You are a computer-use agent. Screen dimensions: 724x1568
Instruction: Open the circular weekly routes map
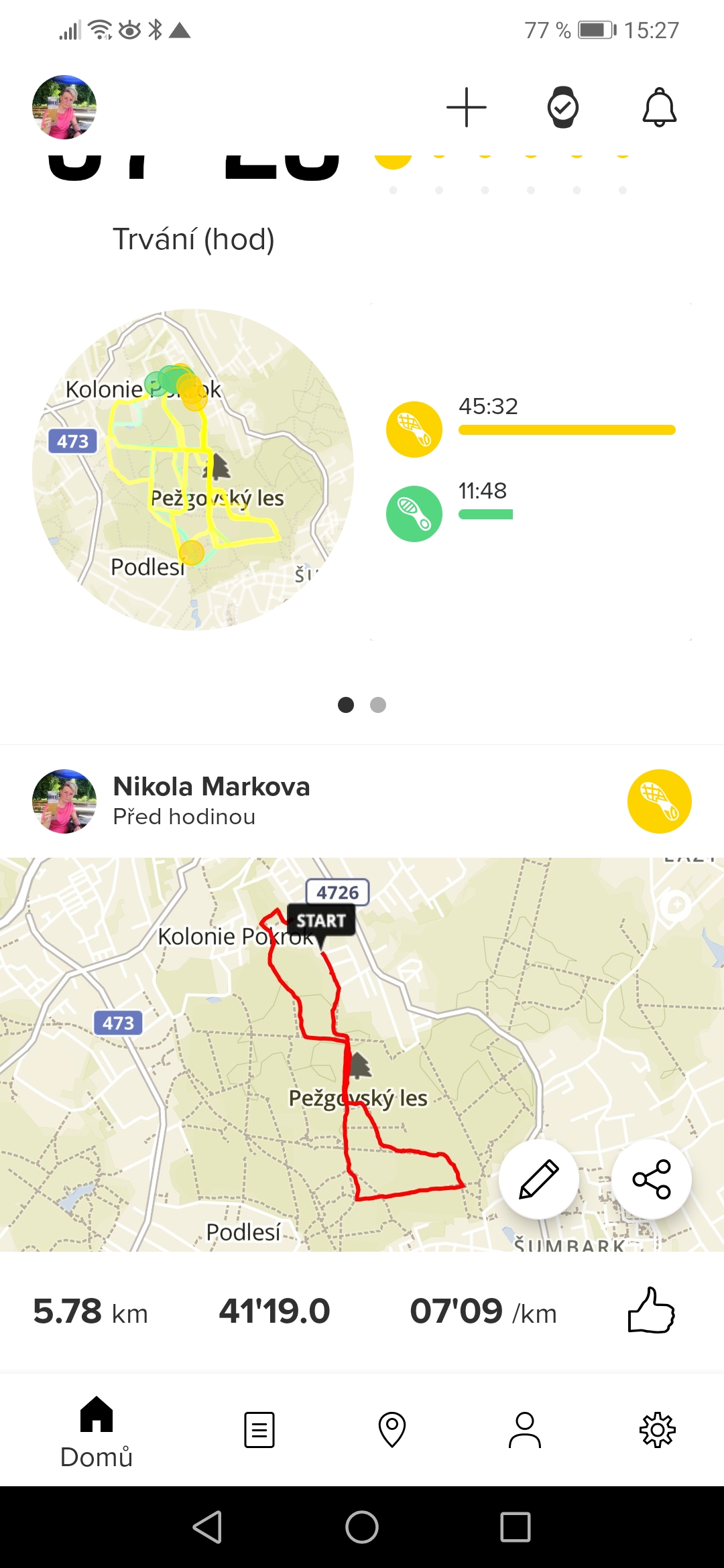(193, 469)
